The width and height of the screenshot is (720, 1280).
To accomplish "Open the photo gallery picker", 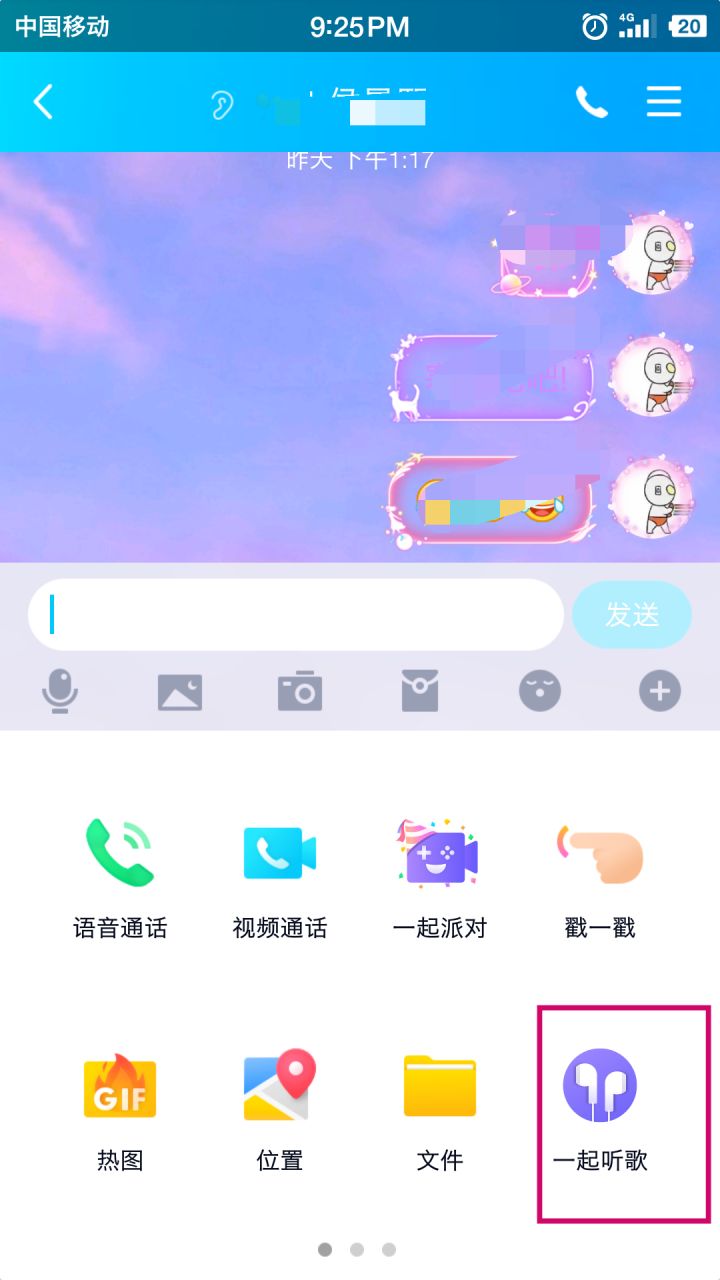I will pyautogui.click(x=180, y=691).
